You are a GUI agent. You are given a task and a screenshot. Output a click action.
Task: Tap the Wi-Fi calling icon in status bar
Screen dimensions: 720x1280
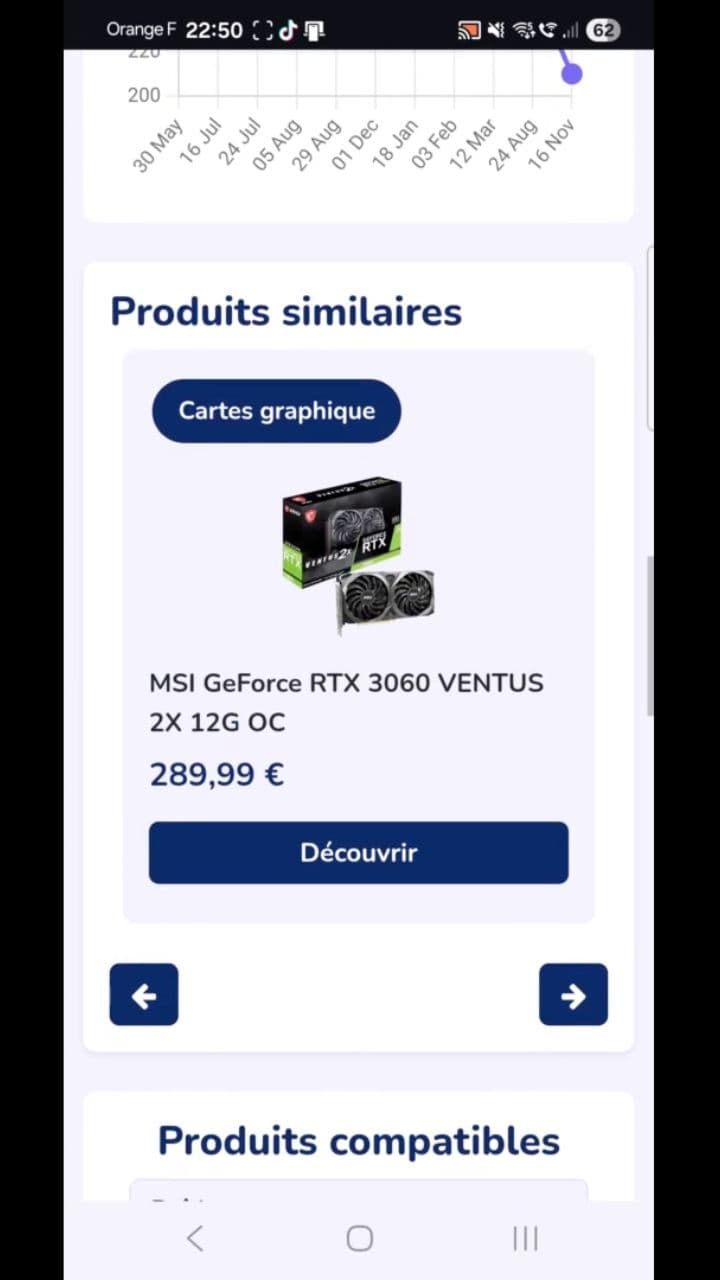point(546,29)
